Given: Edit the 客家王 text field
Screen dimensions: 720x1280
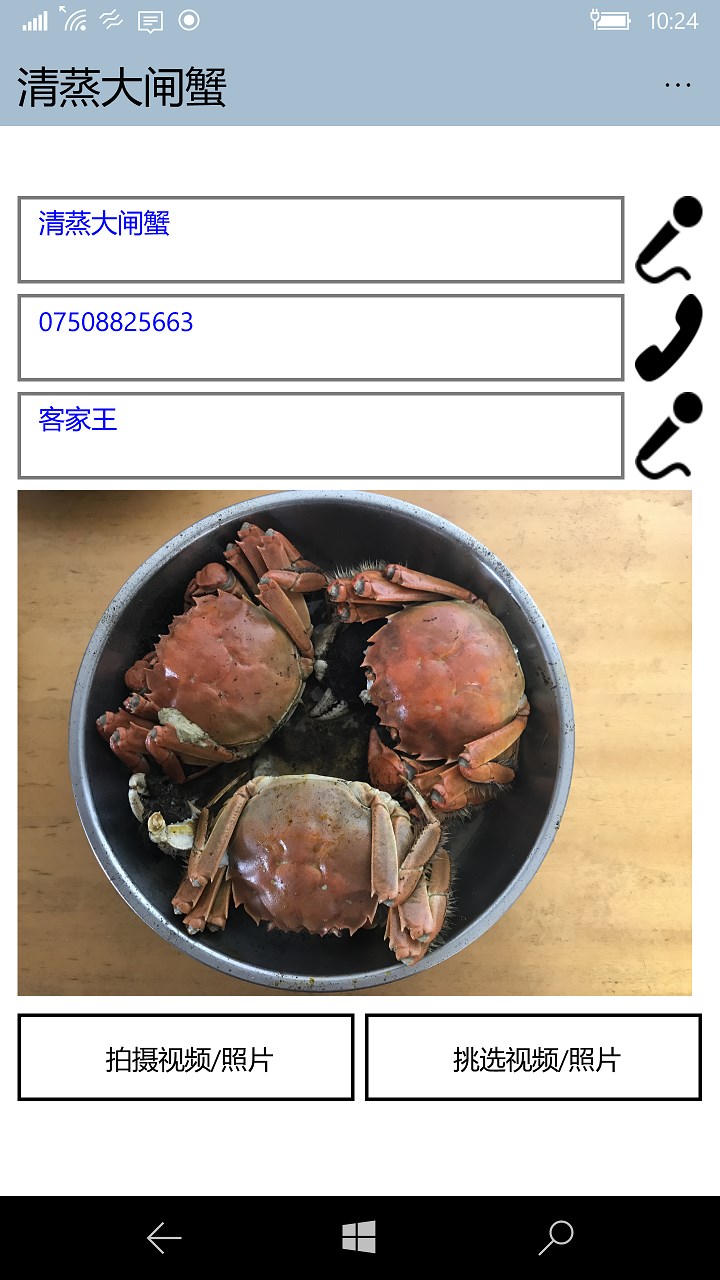Looking at the screenshot, I should (320, 436).
